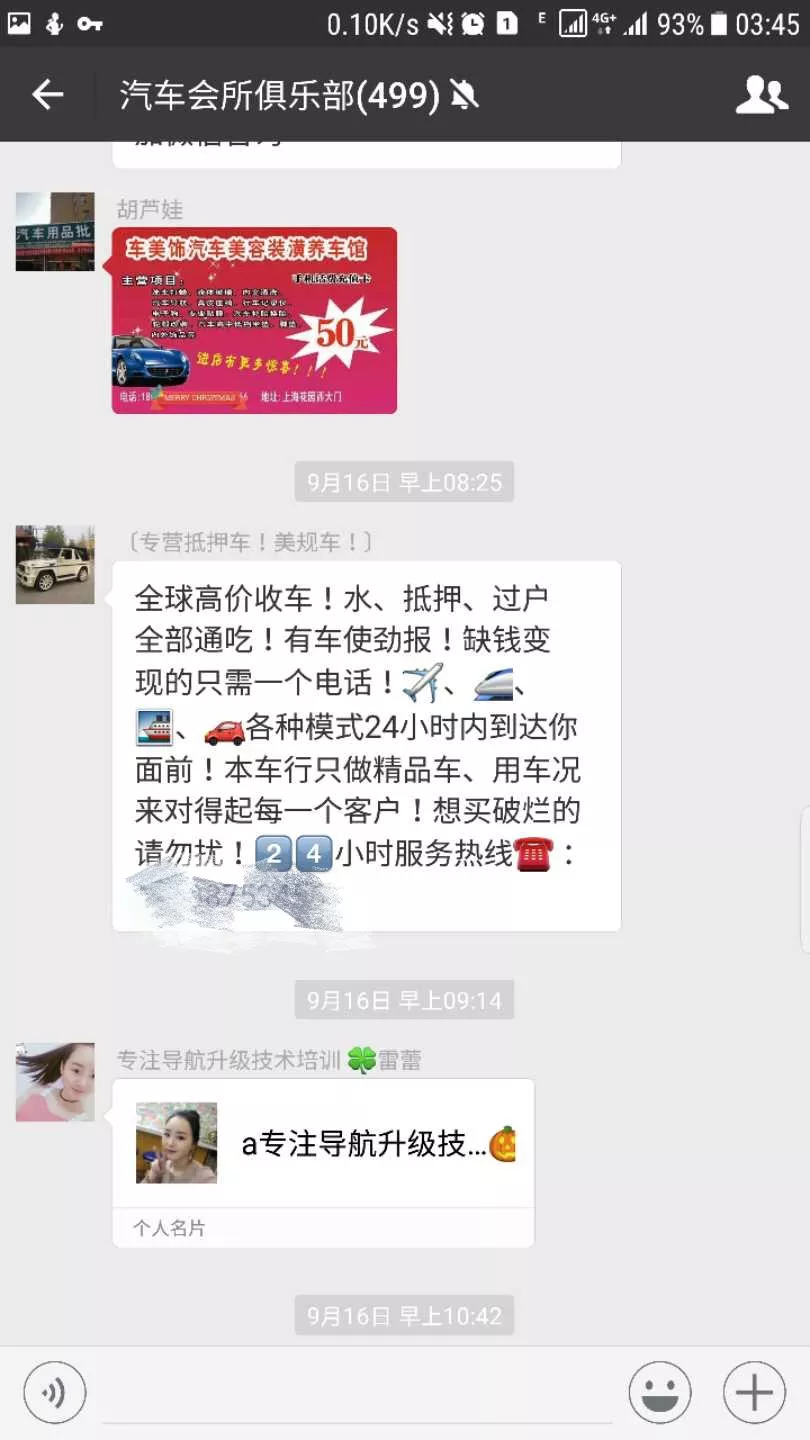Open the emoji picker
This screenshot has width=810, height=1440.
659,1392
